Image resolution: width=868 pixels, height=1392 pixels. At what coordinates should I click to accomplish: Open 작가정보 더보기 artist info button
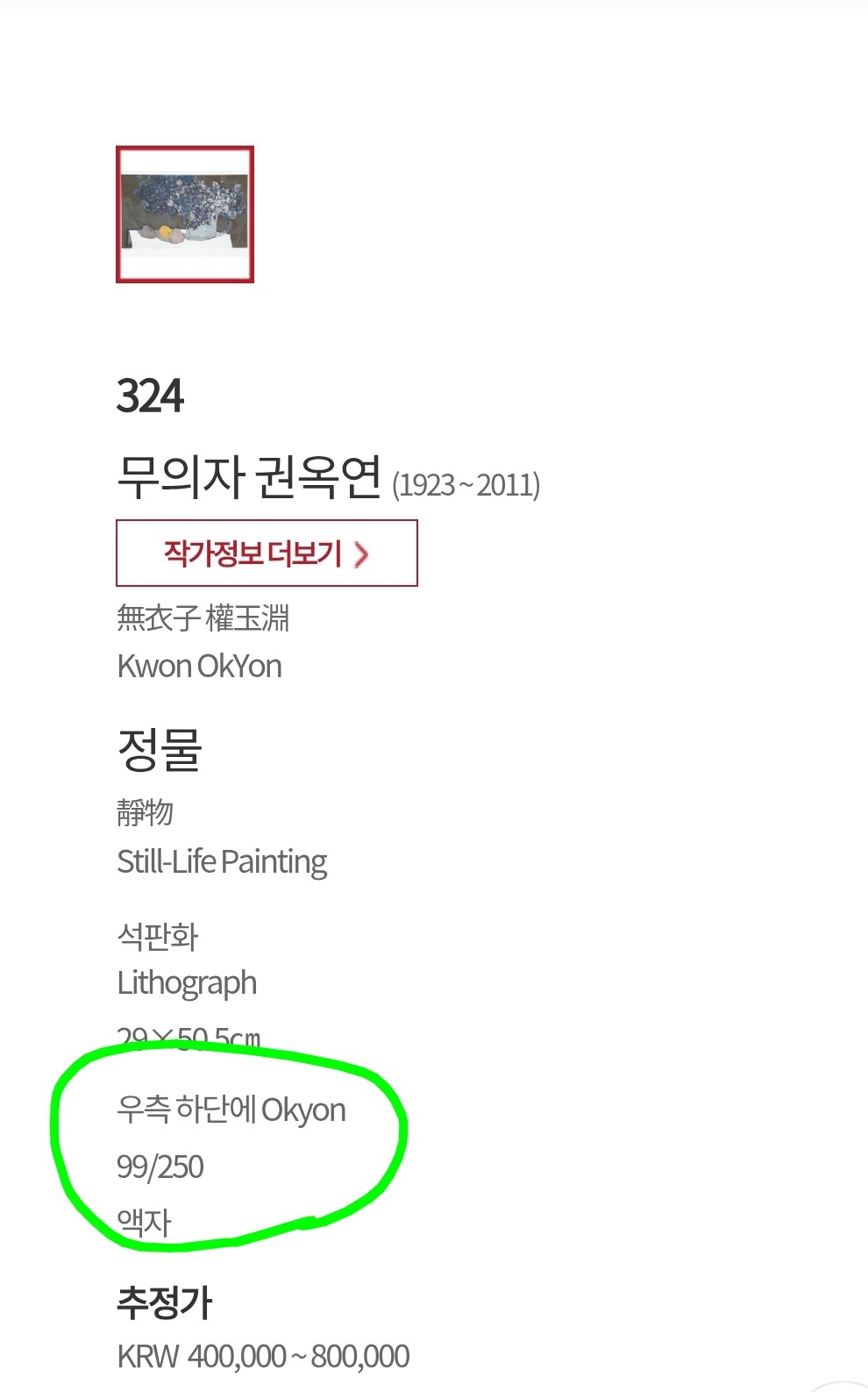click(x=267, y=553)
